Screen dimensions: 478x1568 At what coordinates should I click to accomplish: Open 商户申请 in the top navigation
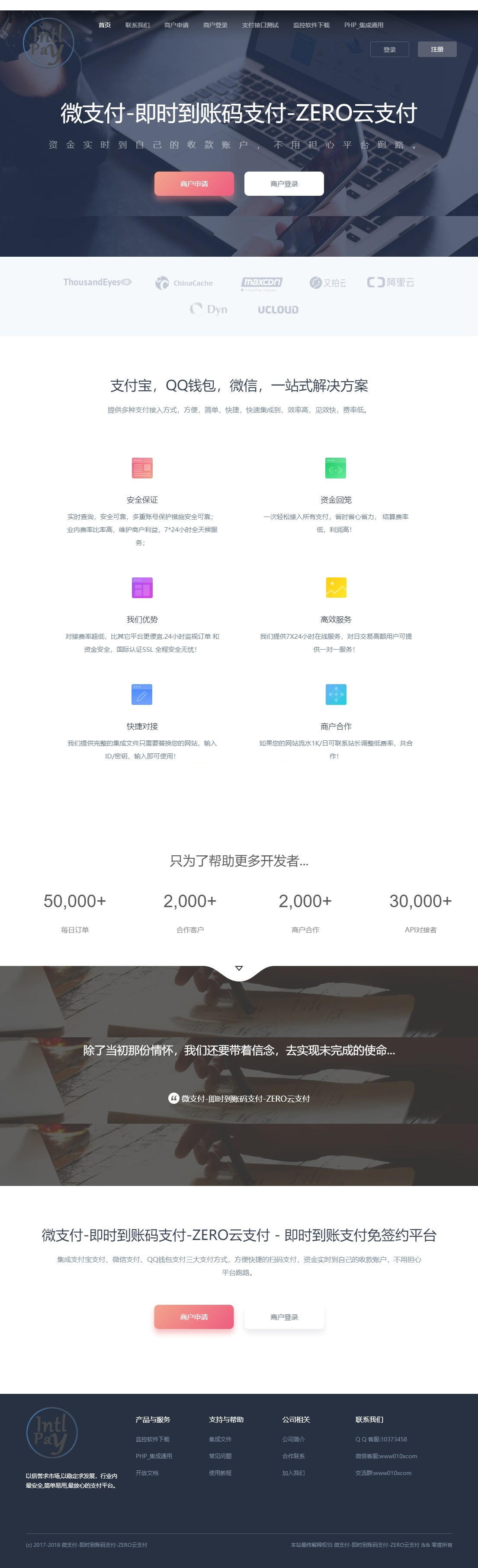click(176, 25)
